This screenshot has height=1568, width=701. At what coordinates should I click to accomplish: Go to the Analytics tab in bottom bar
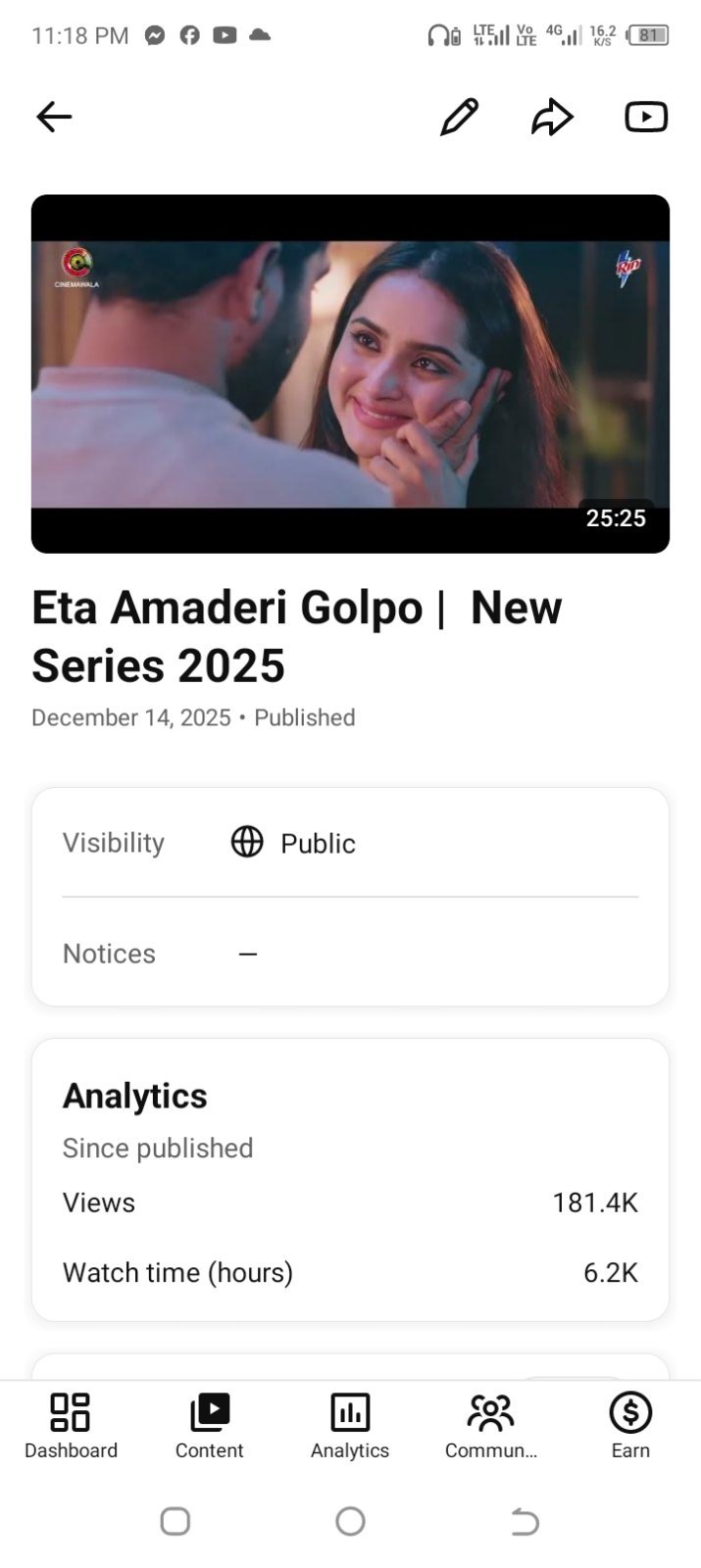pos(350,1427)
